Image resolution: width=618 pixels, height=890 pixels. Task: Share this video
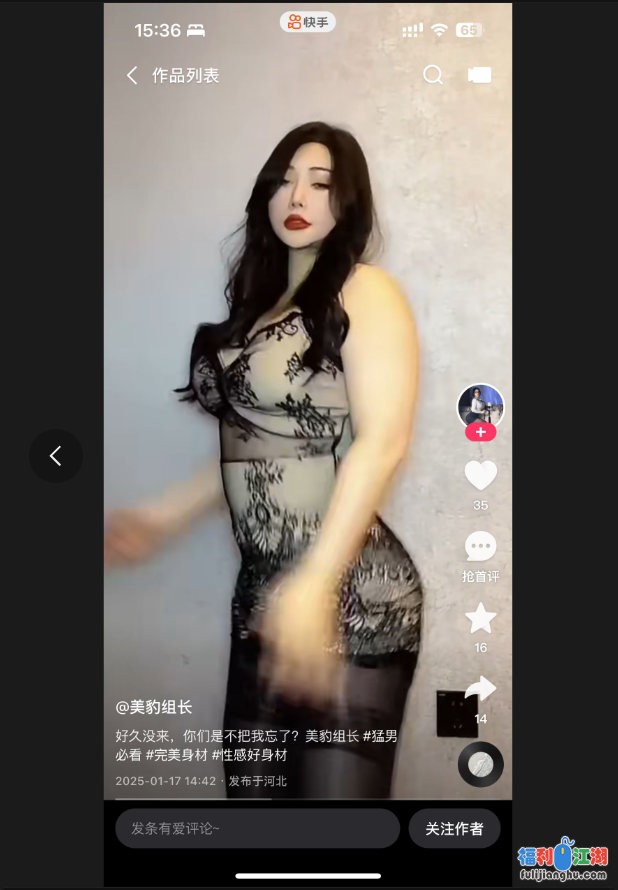481,690
